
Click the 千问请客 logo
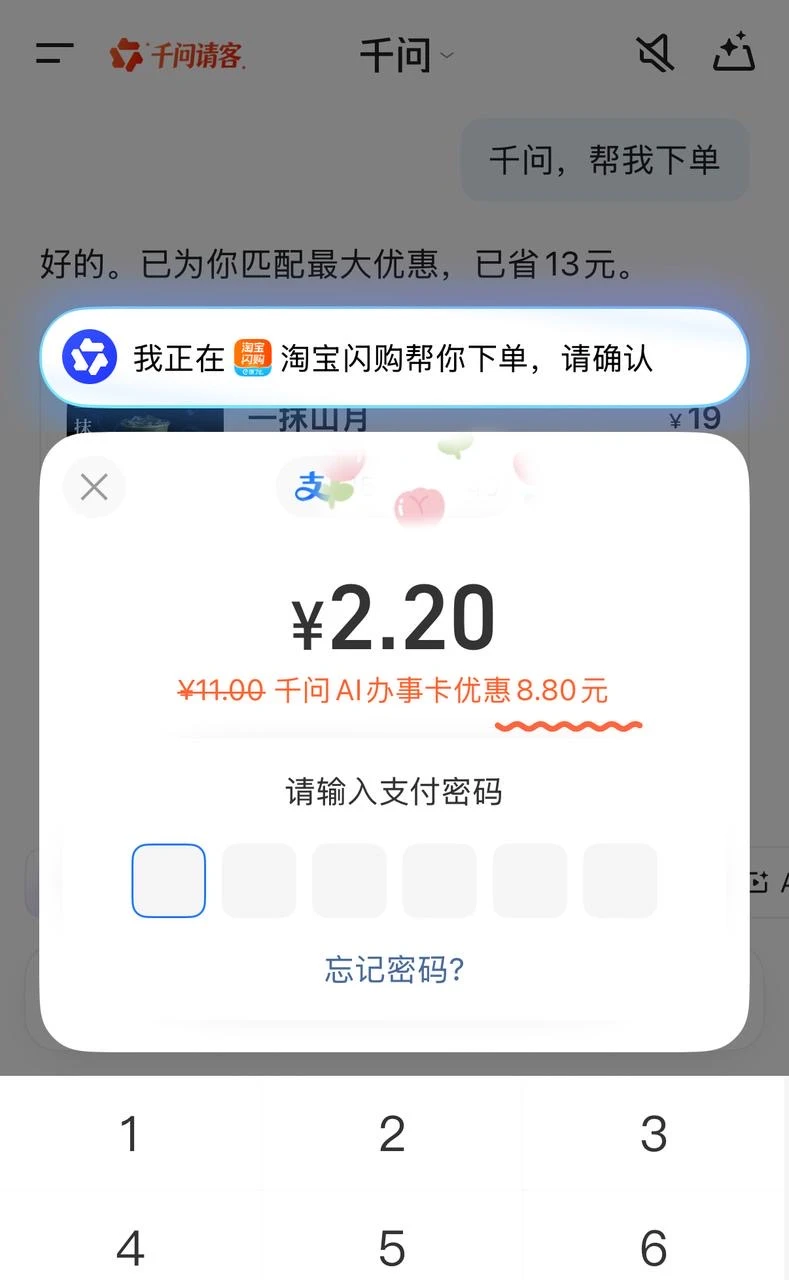[x=178, y=54]
